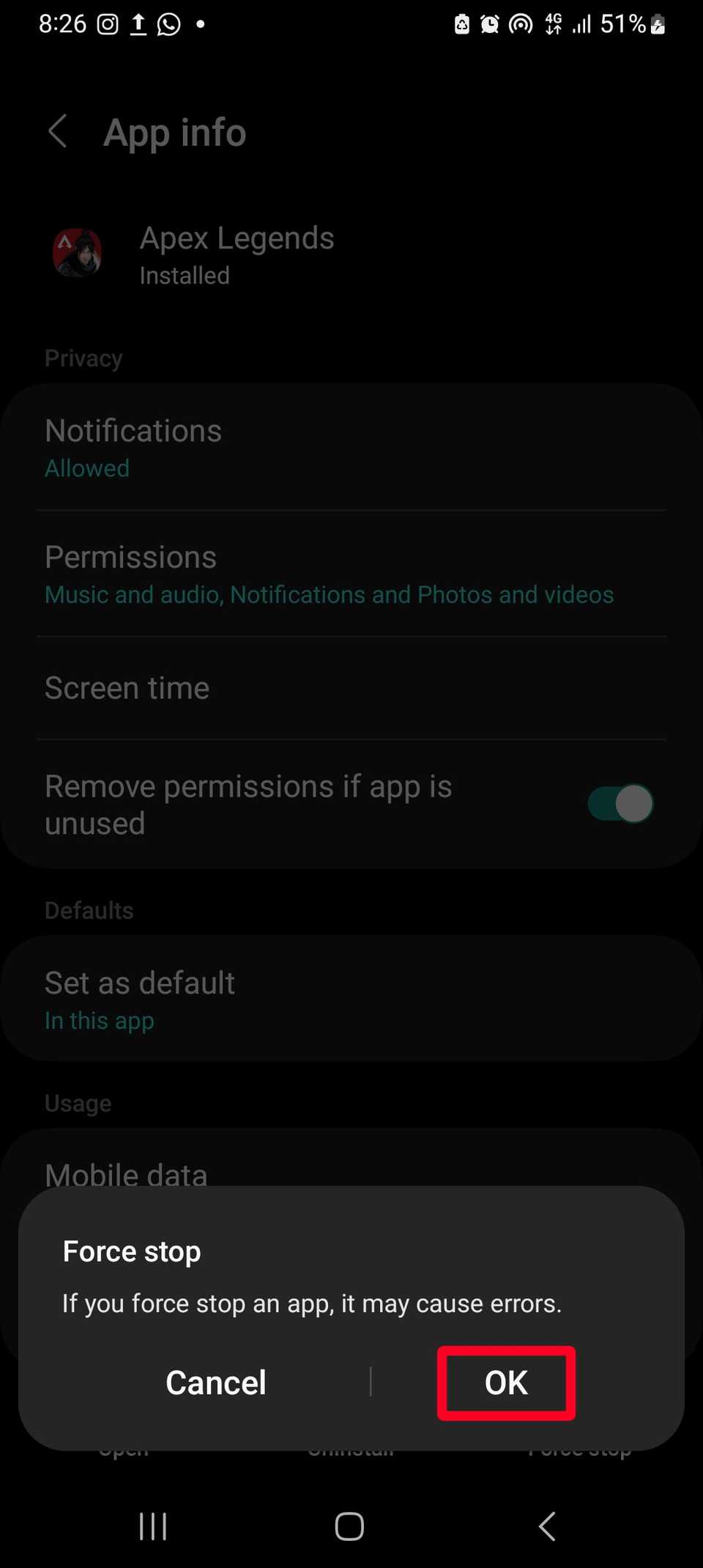The height and width of the screenshot is (1568, 703).
Task: Open the Apex Legends app icon
Action: (77, 253)
